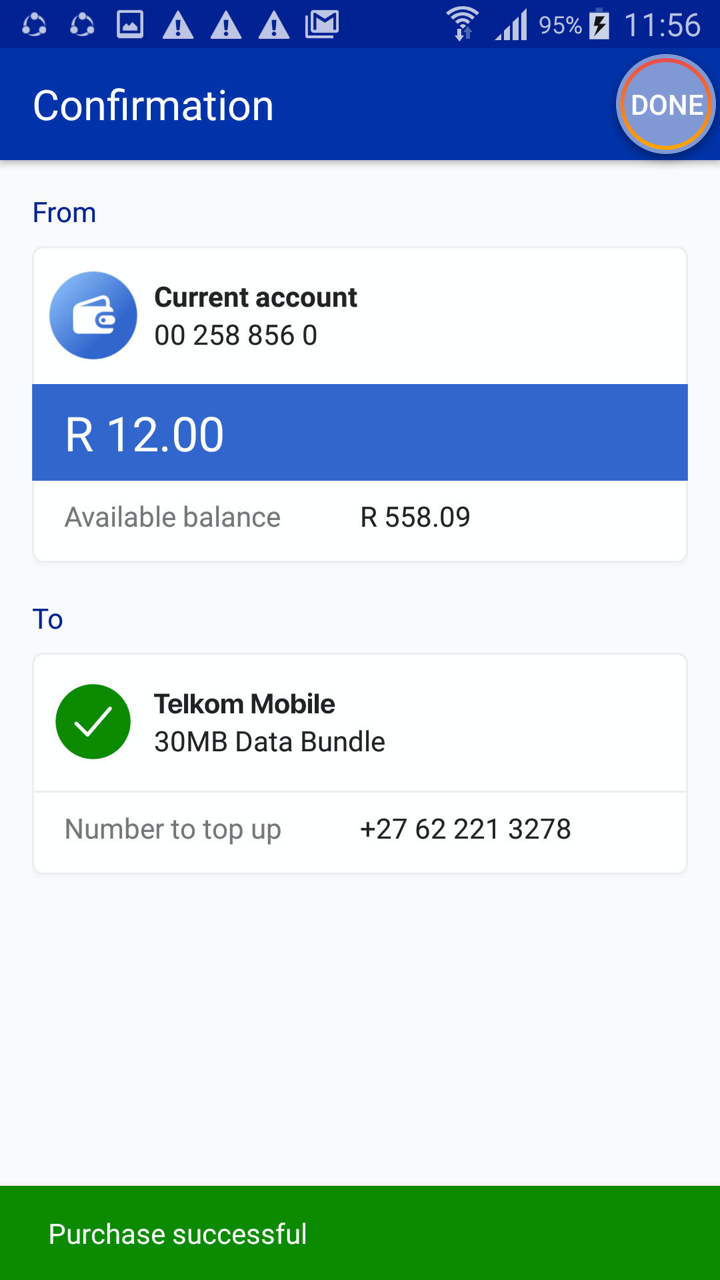Tap the first warning triangle notification icon

pos(178,24)
